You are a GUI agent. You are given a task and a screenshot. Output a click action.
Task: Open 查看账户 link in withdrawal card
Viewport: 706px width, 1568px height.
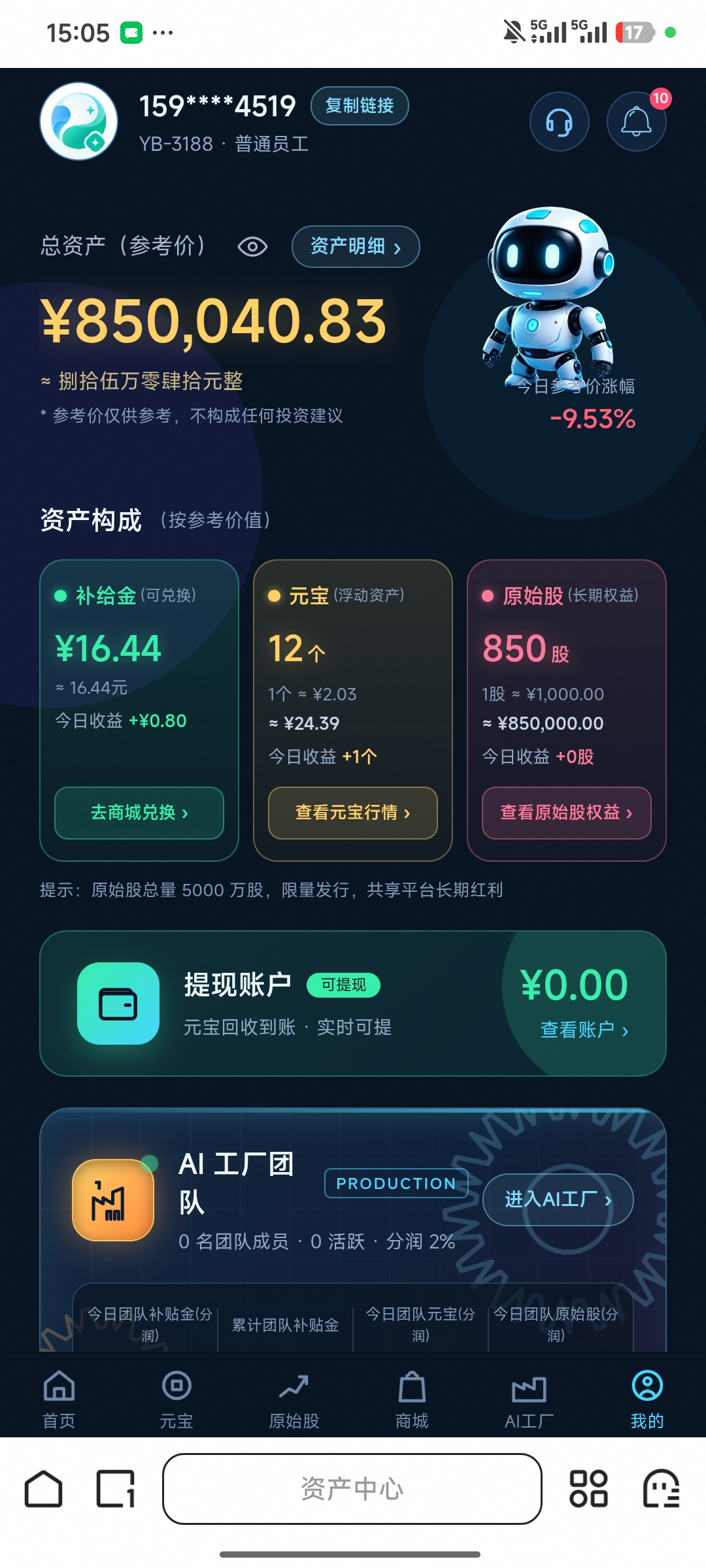pyautogui.click(x=584, y=1030)
